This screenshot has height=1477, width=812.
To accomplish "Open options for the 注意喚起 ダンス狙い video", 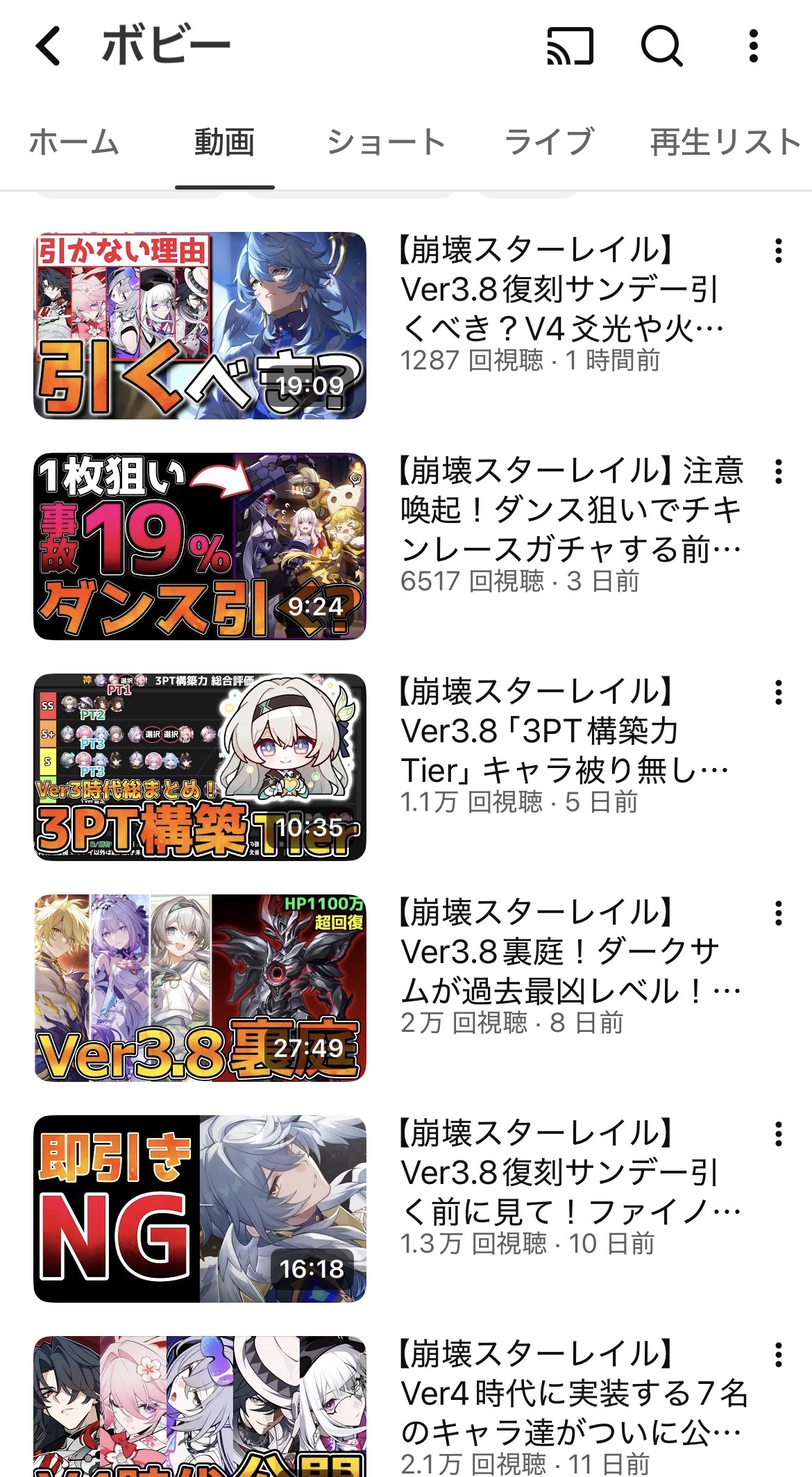I will (779, 472).
